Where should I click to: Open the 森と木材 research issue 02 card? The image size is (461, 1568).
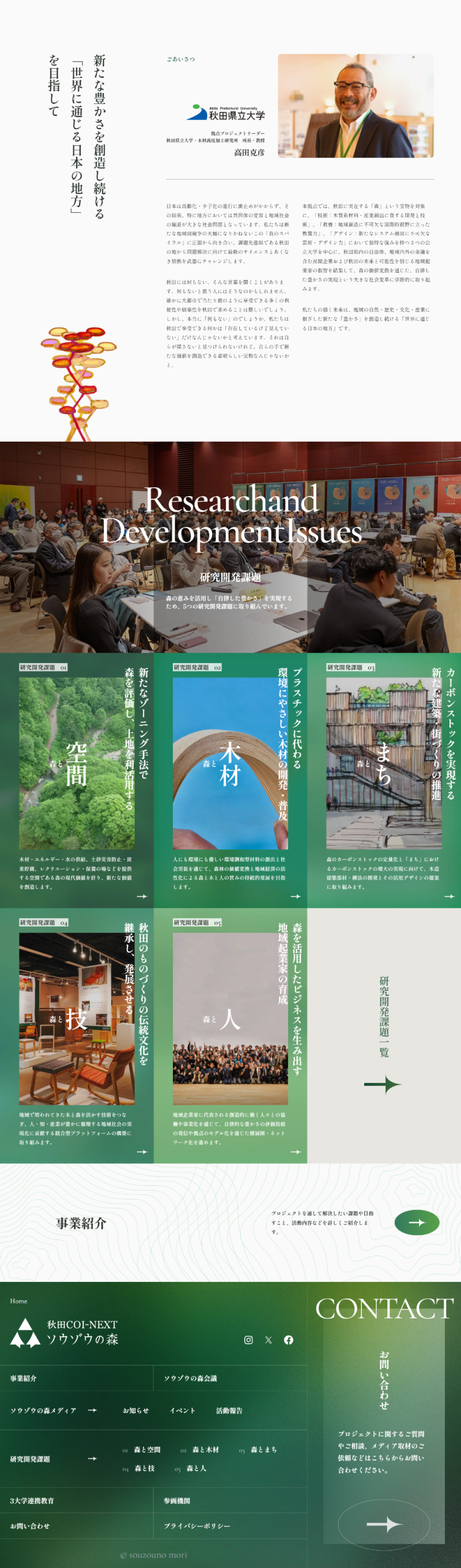[x=230, y=780]
